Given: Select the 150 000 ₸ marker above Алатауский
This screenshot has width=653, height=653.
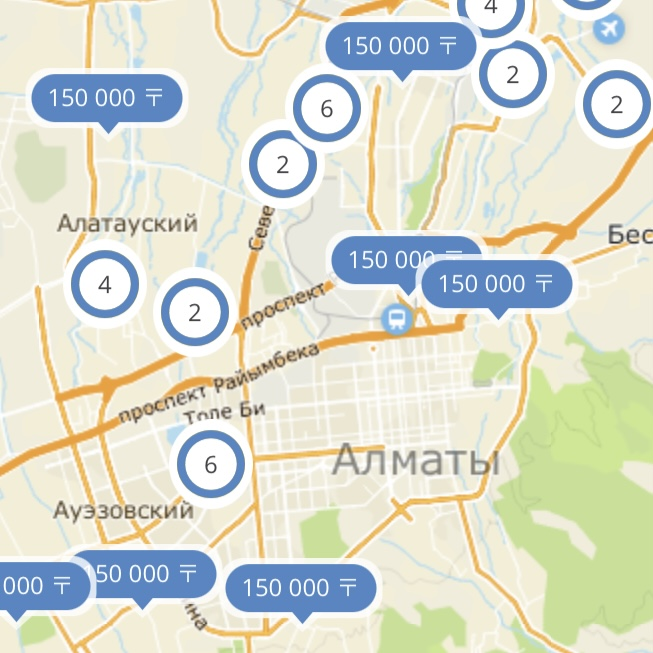Looking at the screenshot, I should coord(106,98).
